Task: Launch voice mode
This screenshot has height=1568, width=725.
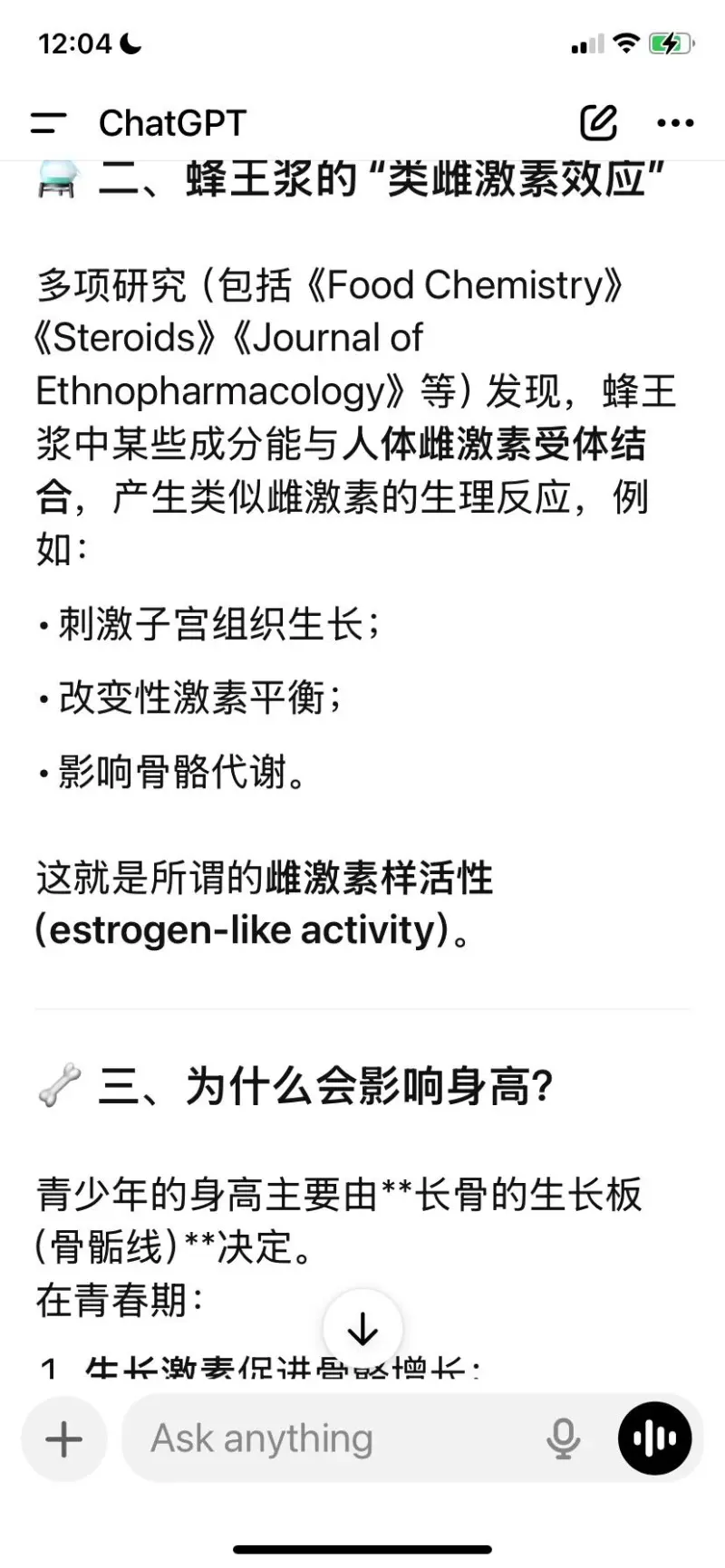Action: [654, 1438]
